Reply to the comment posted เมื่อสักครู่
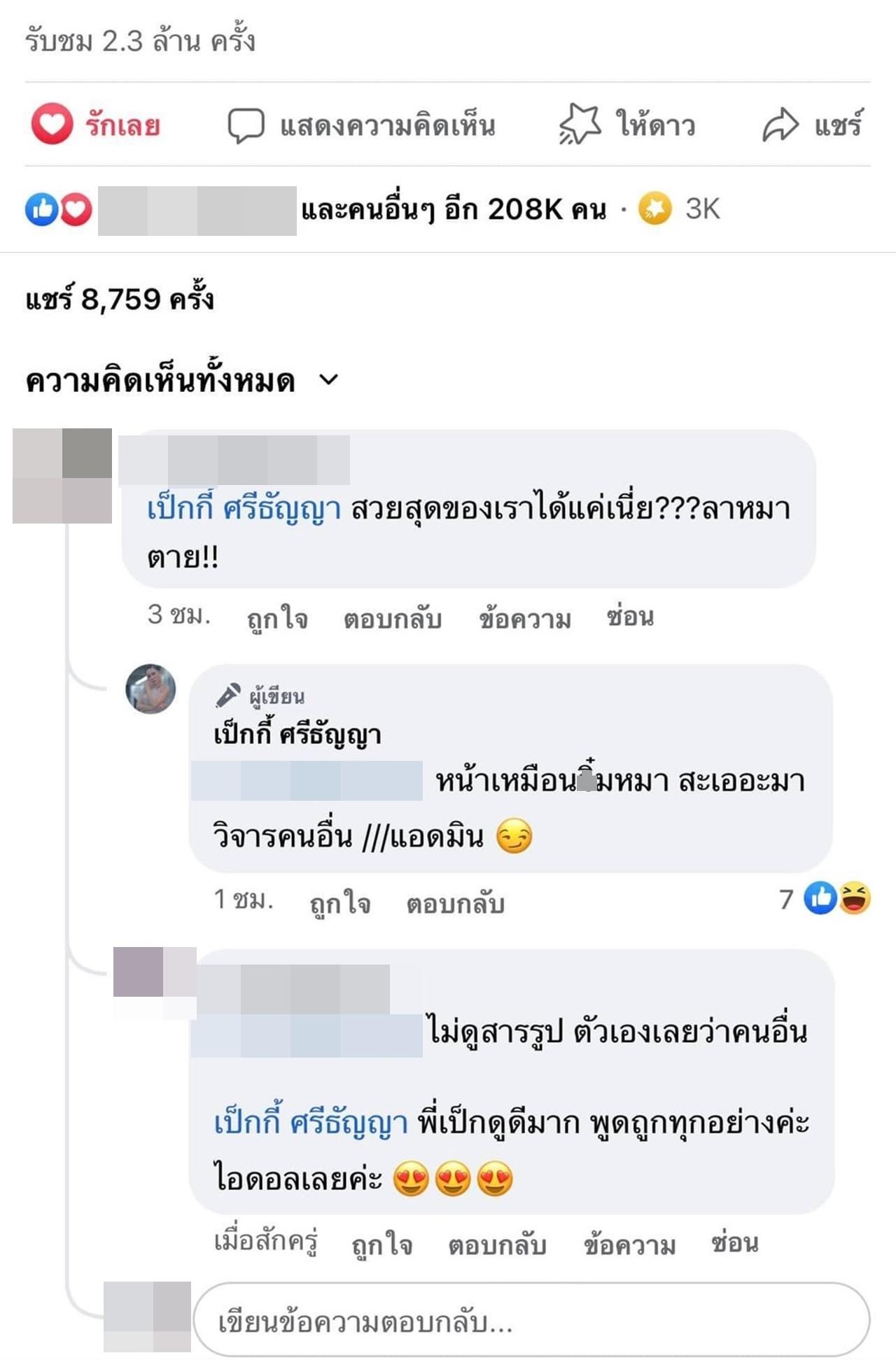896x1360 pixels. pos(497,1245)
